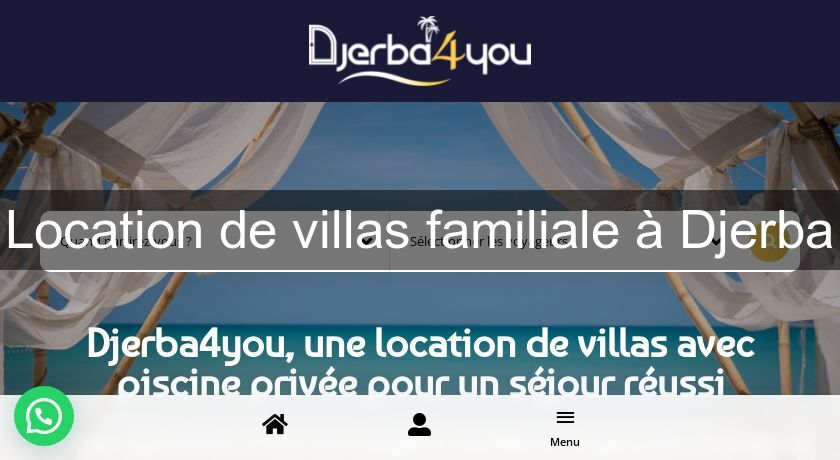Screen dimensions: 840x460
Task: Tap the Djerba4you logo in header
Action: tap(420, 50)
